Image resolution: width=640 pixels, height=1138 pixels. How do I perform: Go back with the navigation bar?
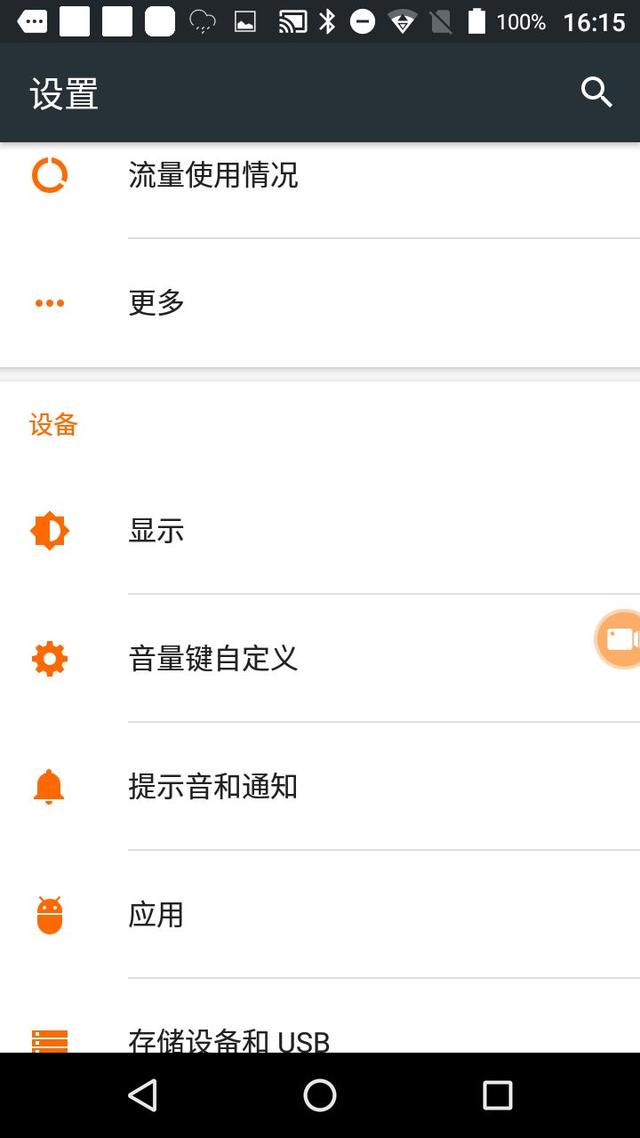143,1094
